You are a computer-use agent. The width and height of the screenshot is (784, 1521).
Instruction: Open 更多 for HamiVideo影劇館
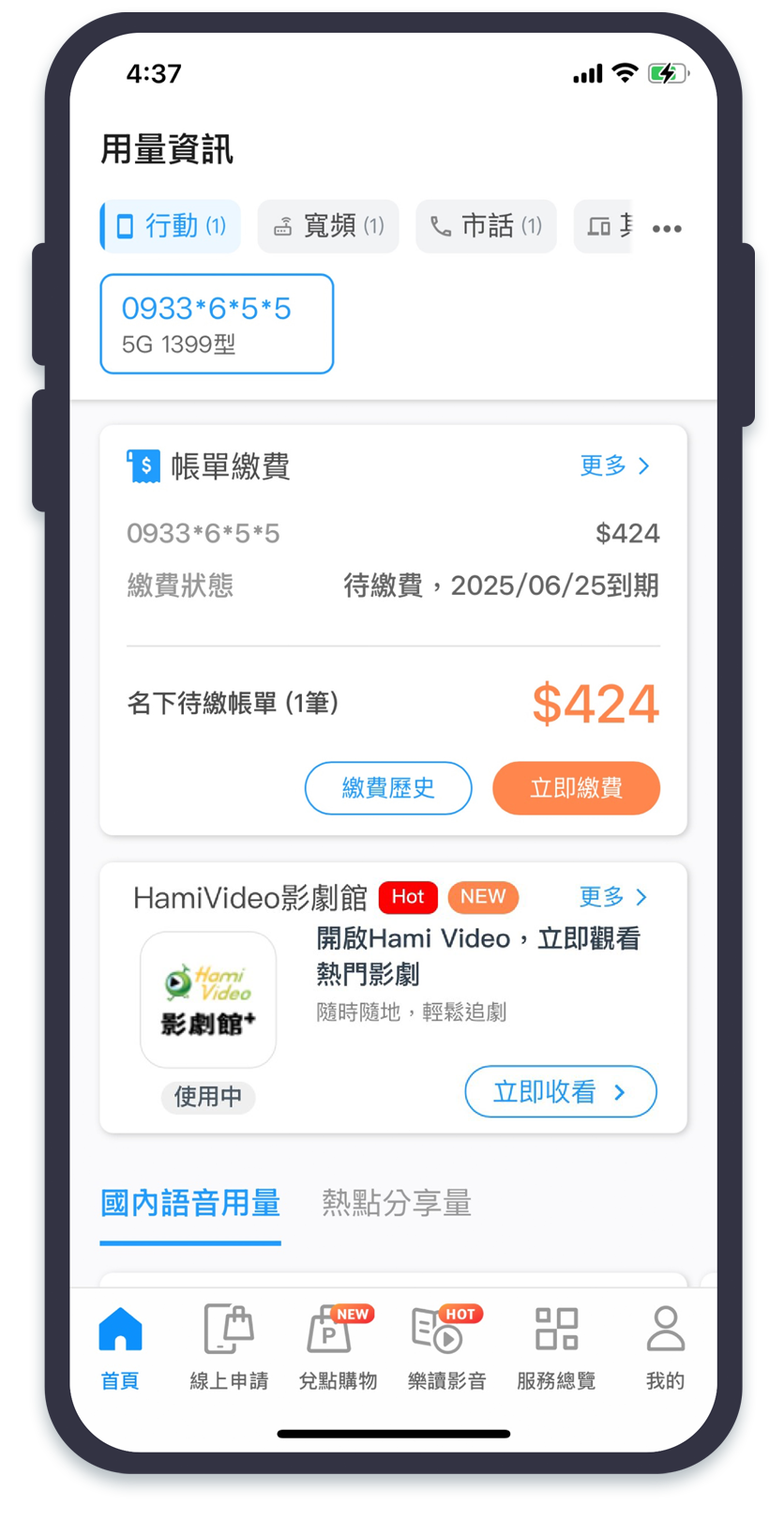point(612,897)
